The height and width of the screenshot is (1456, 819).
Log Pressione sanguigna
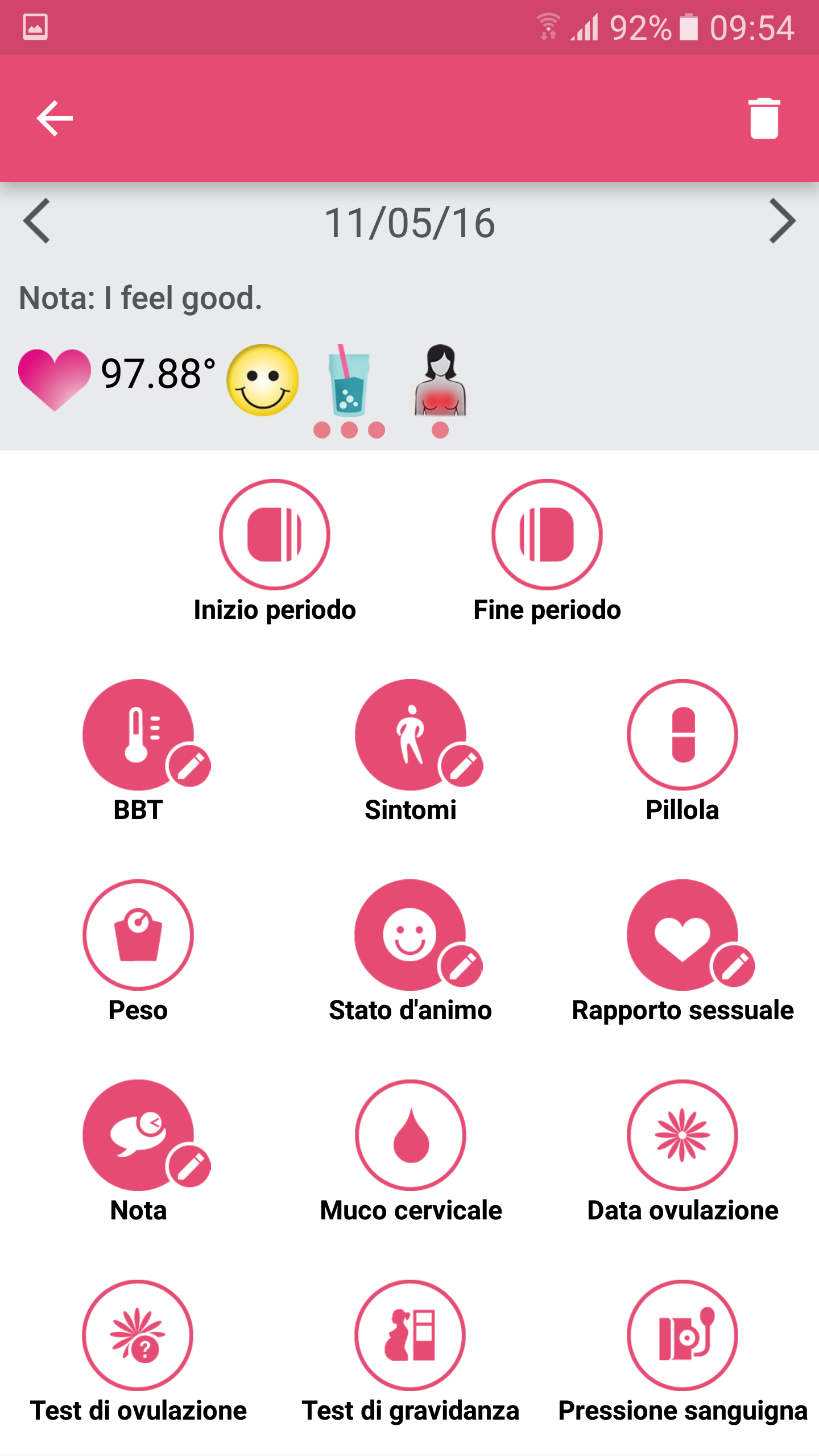coord(682,1335)
